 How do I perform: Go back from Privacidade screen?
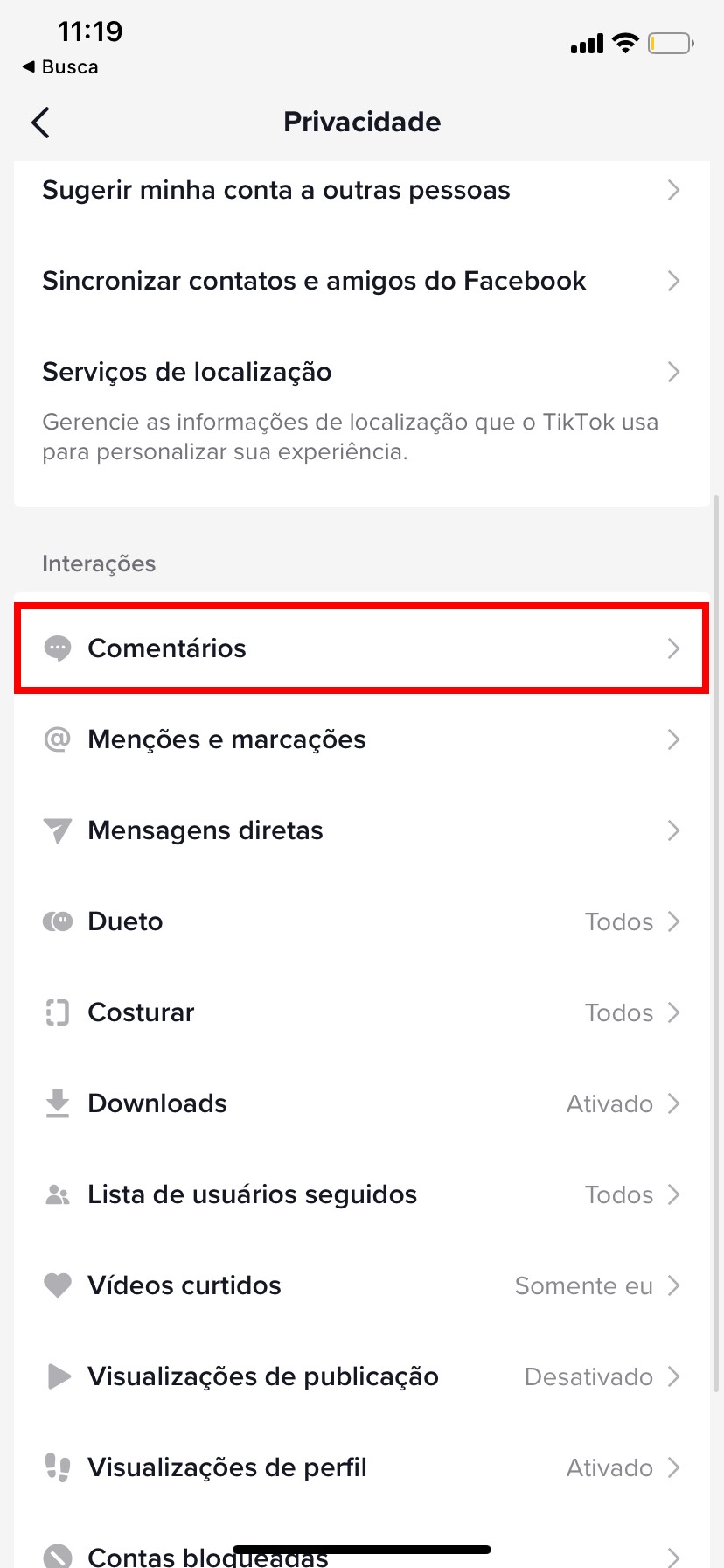(41, 122)
